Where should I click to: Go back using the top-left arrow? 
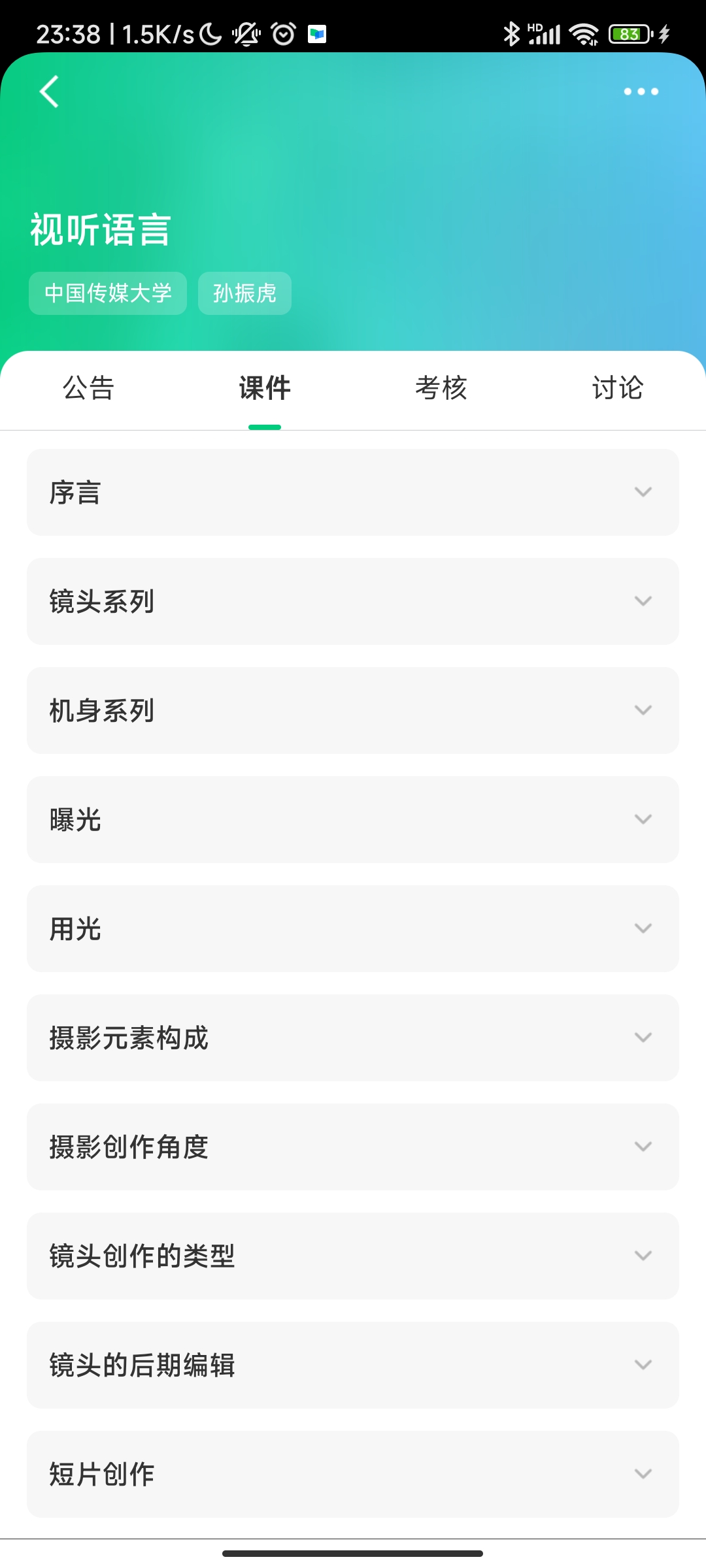(50, 91)
